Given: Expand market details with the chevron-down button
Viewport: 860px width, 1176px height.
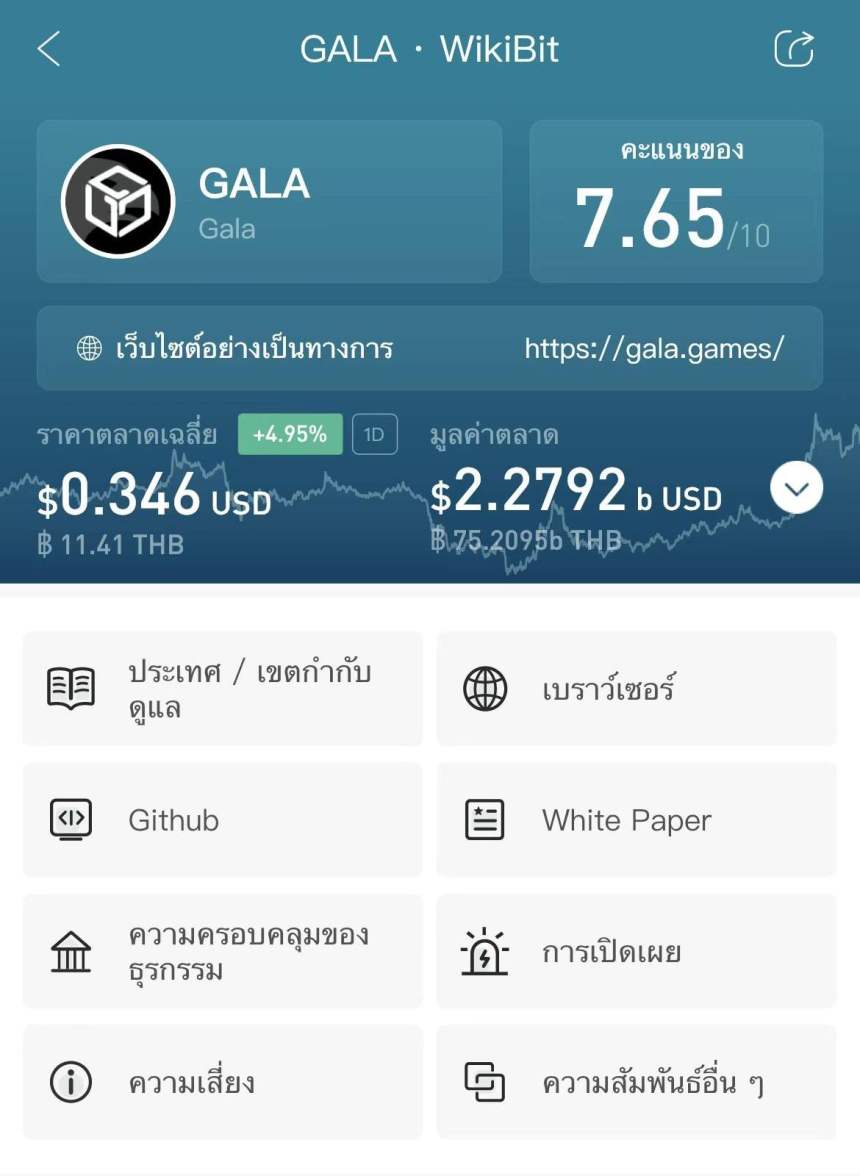Looking at the screenshot, I should 797,489.
